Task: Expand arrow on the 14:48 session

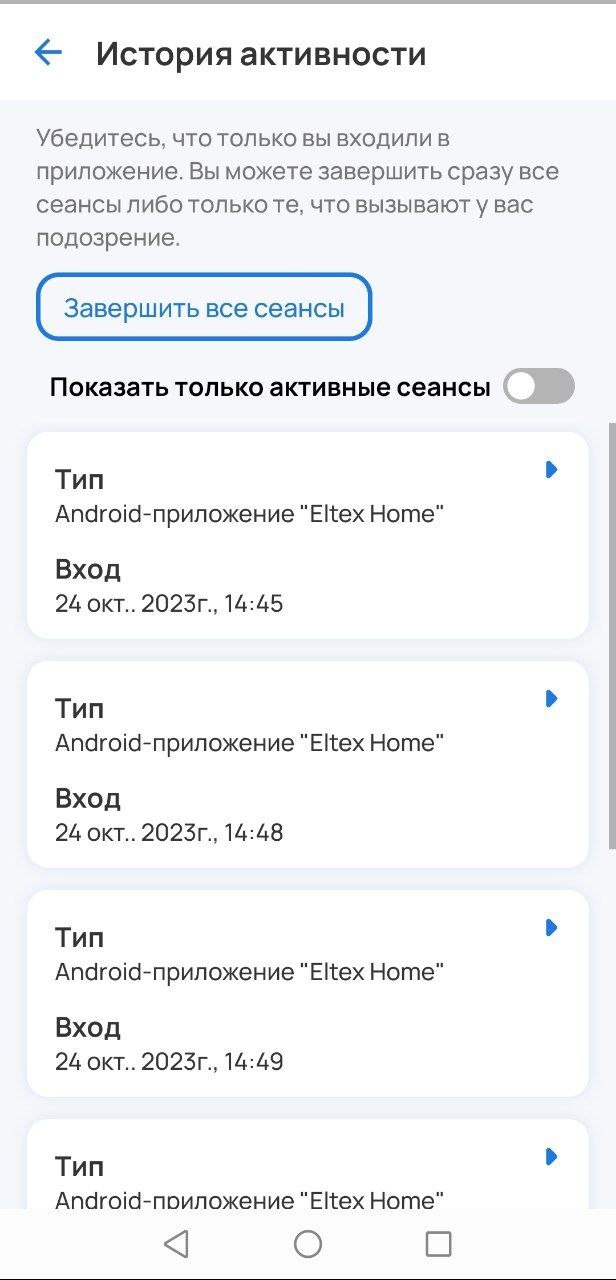Action: [x=550, y=699]
